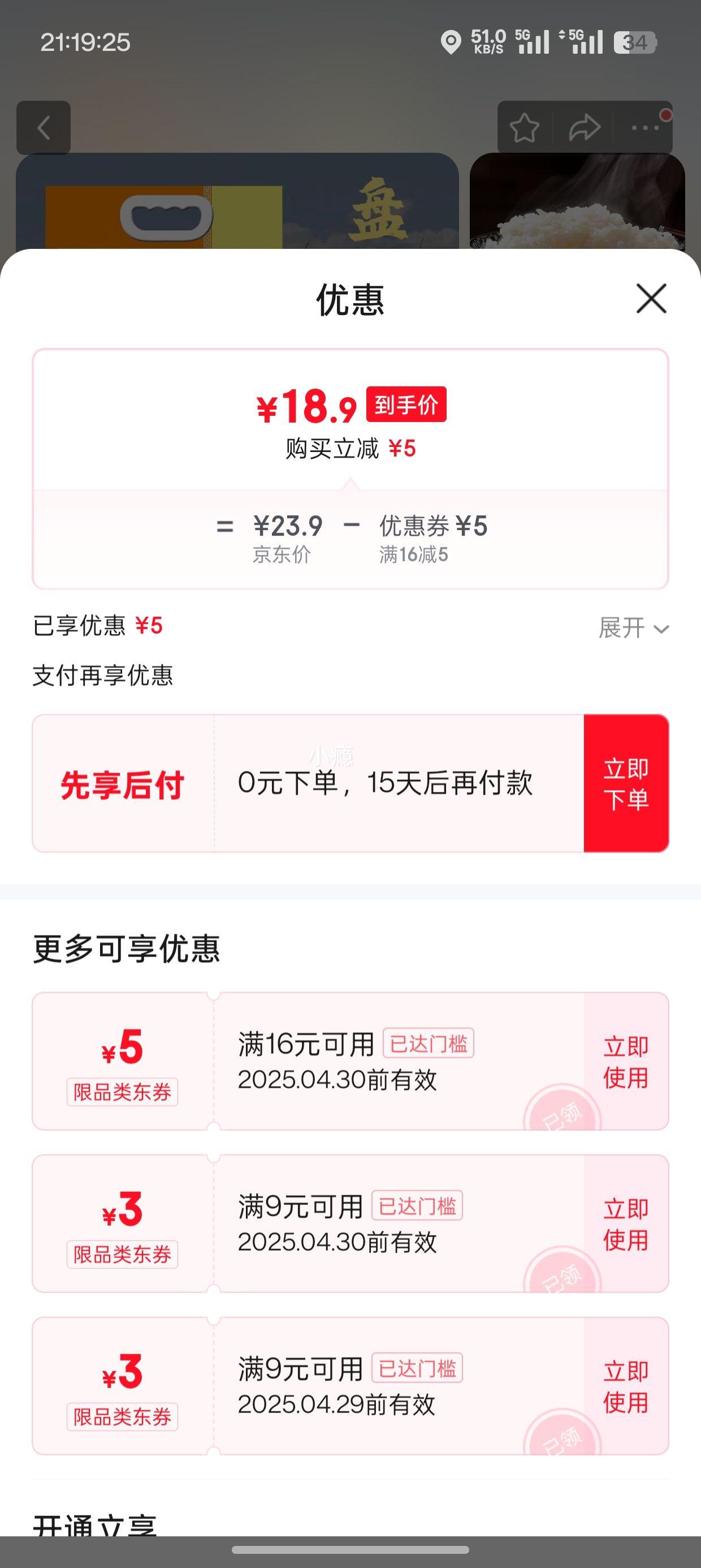Screen dimensions: 701x1568
Task: Use the ¥3 coupon valid until 2025.04.29
Action: click(626, 1386)
